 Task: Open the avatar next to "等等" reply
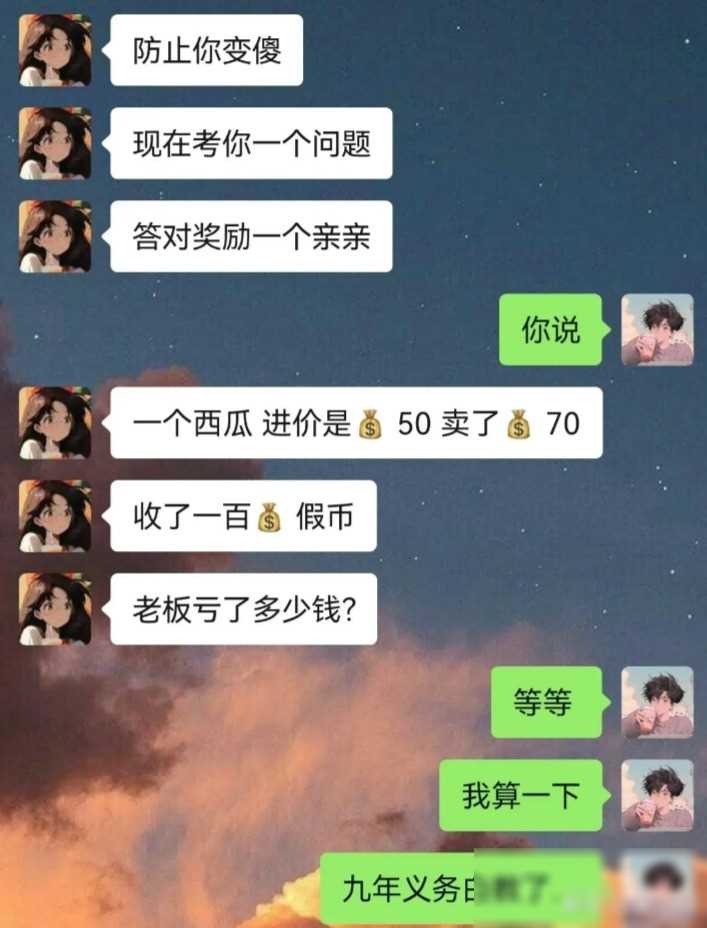pos(657,702)
